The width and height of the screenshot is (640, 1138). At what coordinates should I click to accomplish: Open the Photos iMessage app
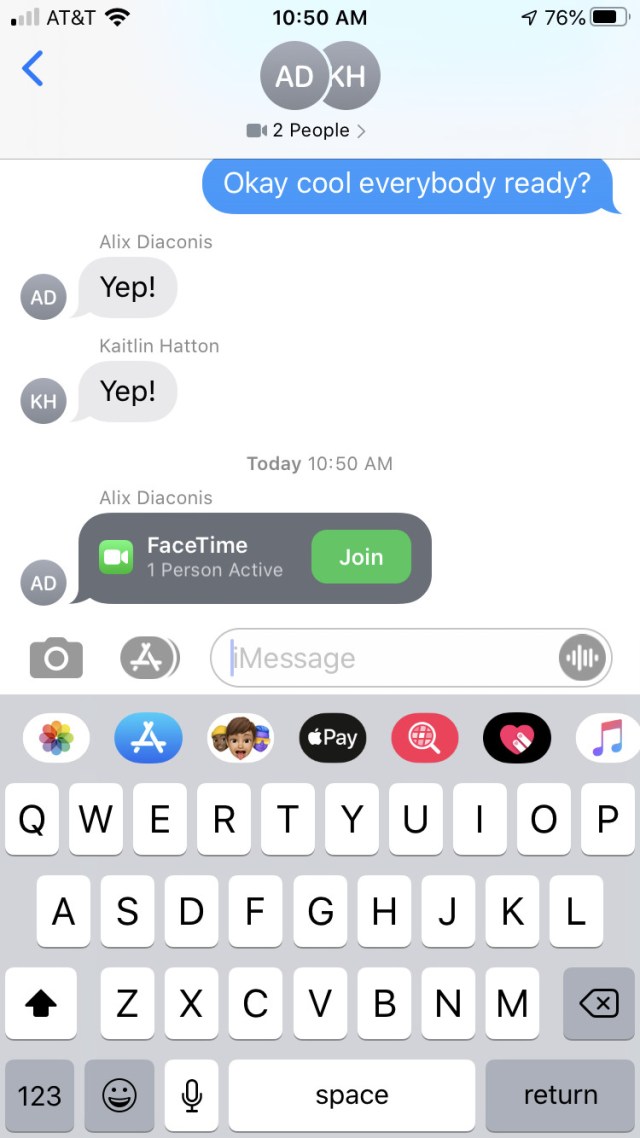click(56, 739)
